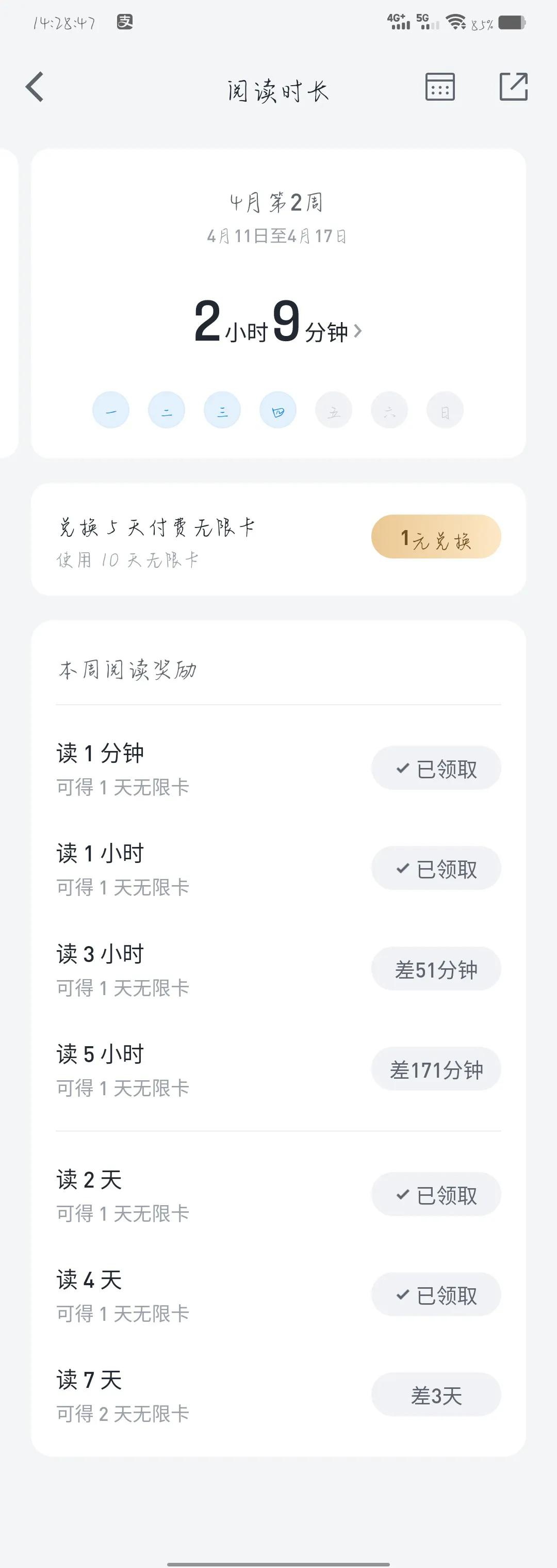557x1568 pixels.
Task: Expand reading time details via chevron
Action: 359,330
